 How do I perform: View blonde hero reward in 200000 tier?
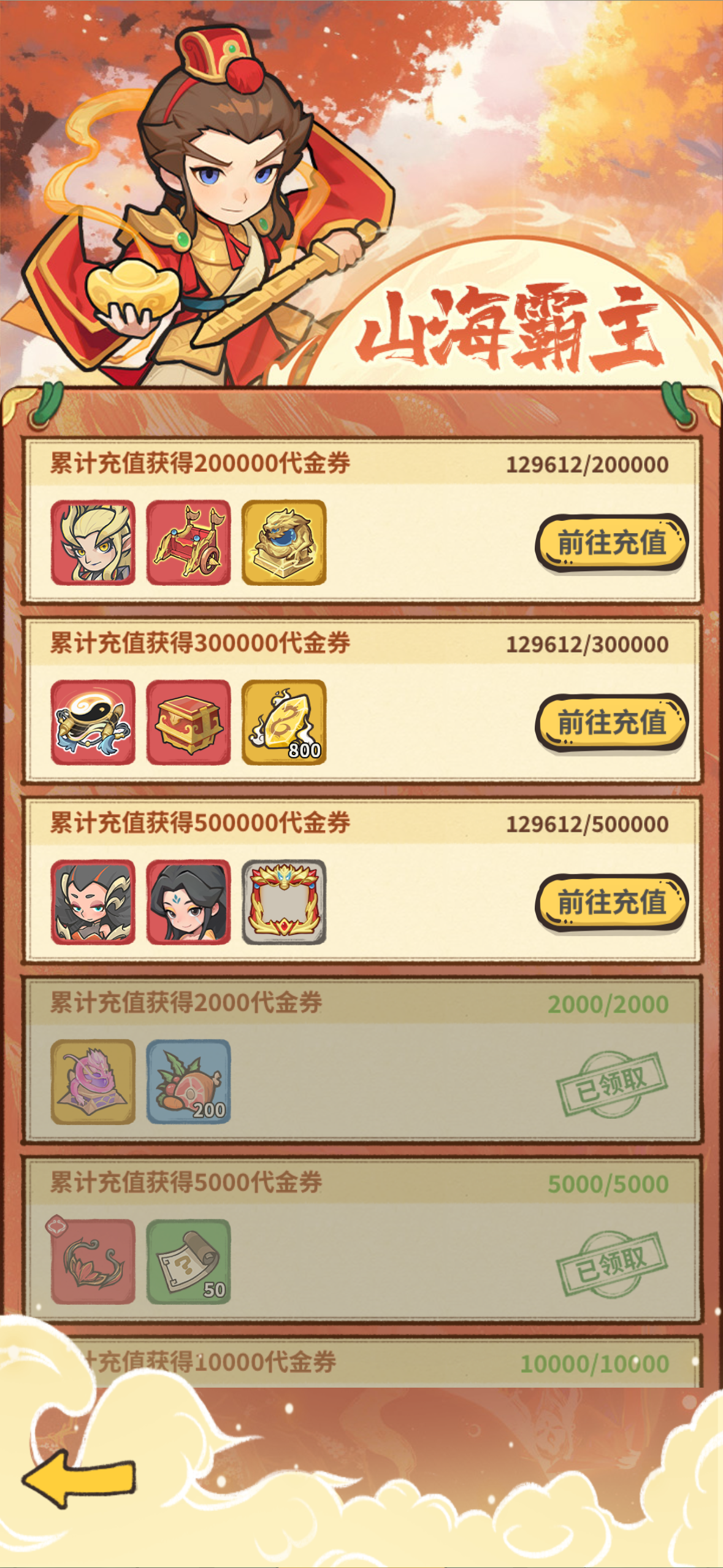[x=93, y=542]
